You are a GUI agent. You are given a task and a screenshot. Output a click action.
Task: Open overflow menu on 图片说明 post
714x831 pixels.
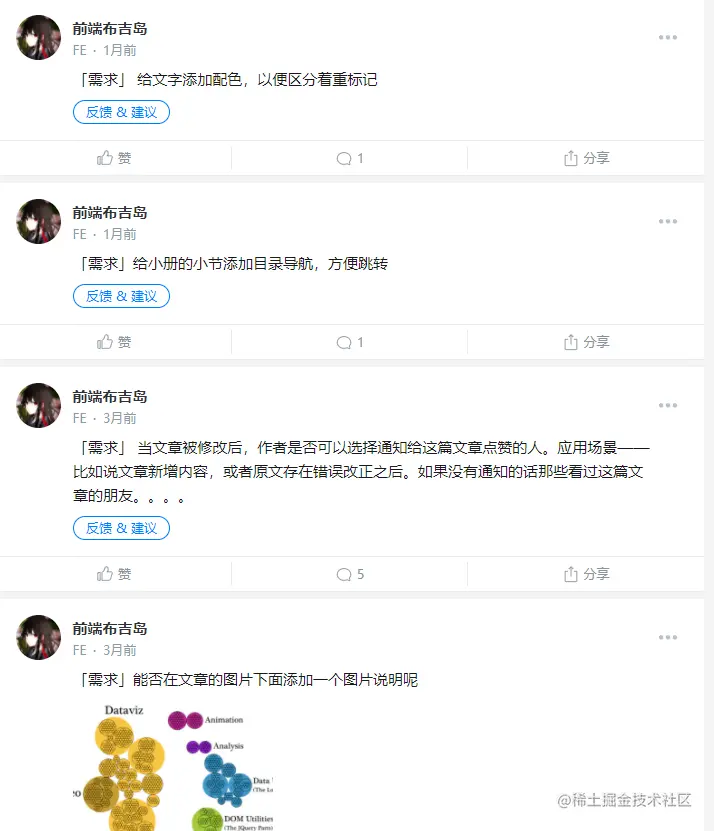pos(667,638)
